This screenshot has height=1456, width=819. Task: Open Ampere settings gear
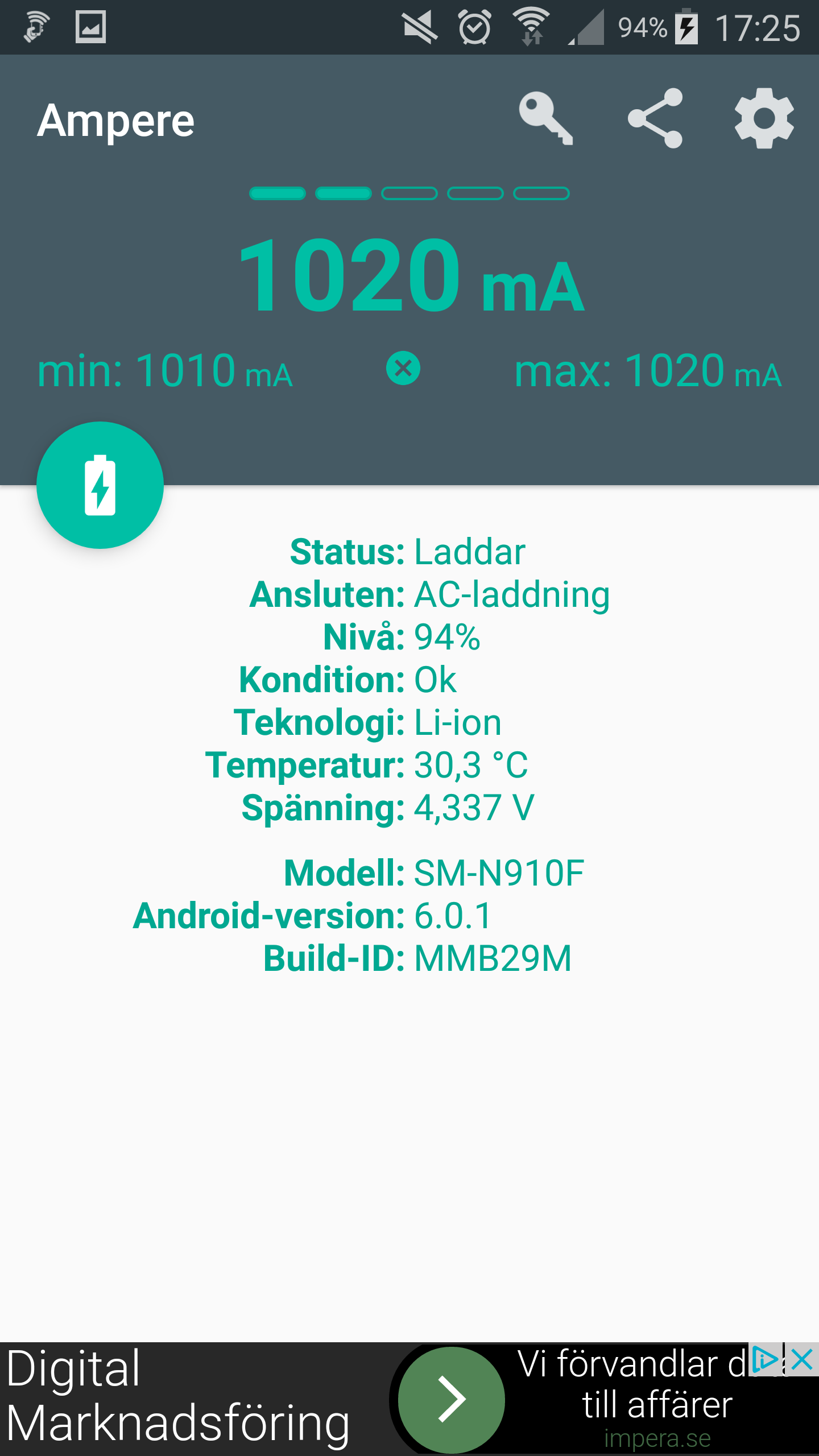(x=764, y=118)
